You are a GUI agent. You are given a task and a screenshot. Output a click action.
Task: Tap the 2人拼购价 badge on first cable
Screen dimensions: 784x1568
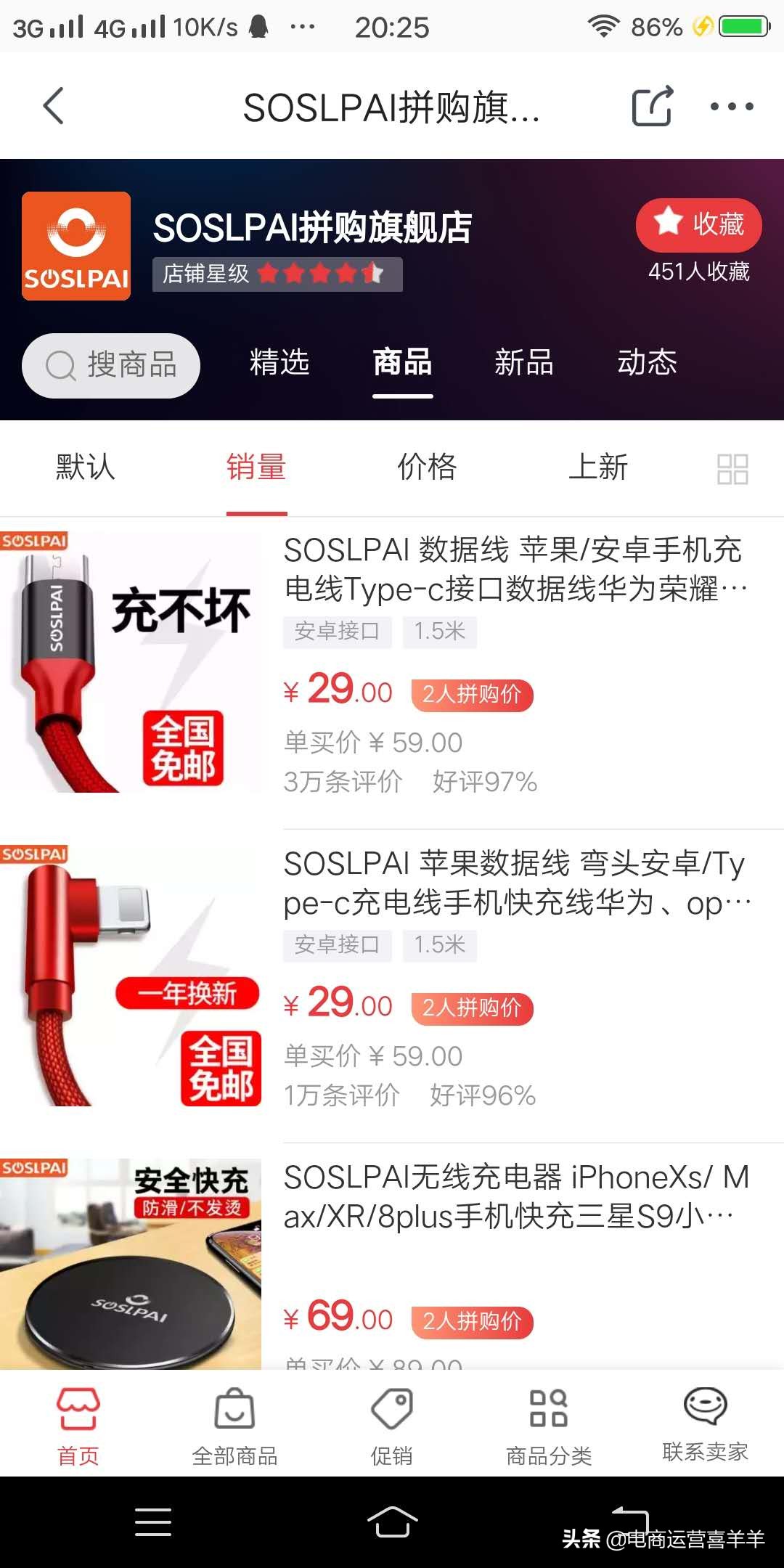click(471, 695)
